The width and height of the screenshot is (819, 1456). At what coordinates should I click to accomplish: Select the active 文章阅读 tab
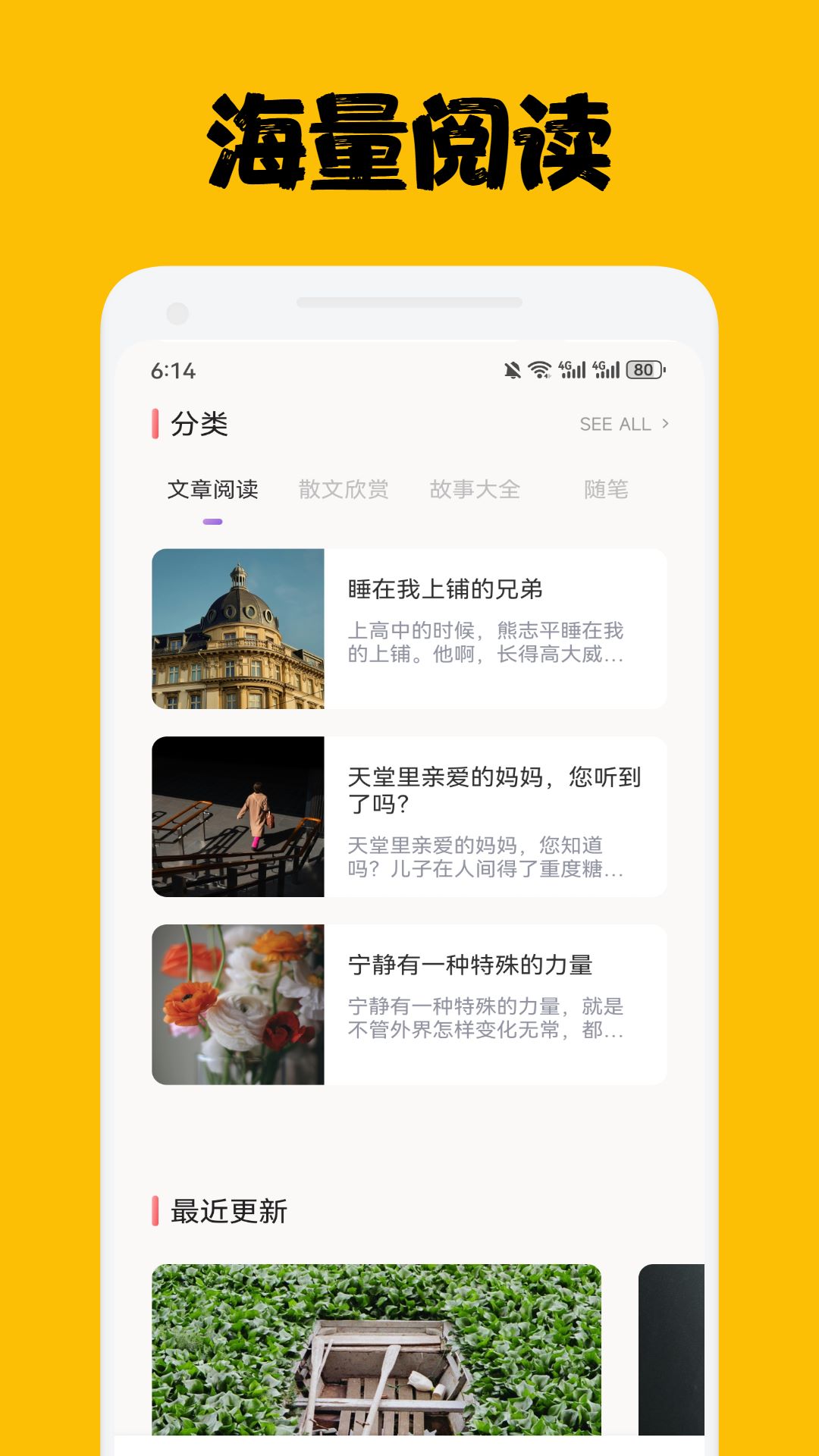point(214,490)
